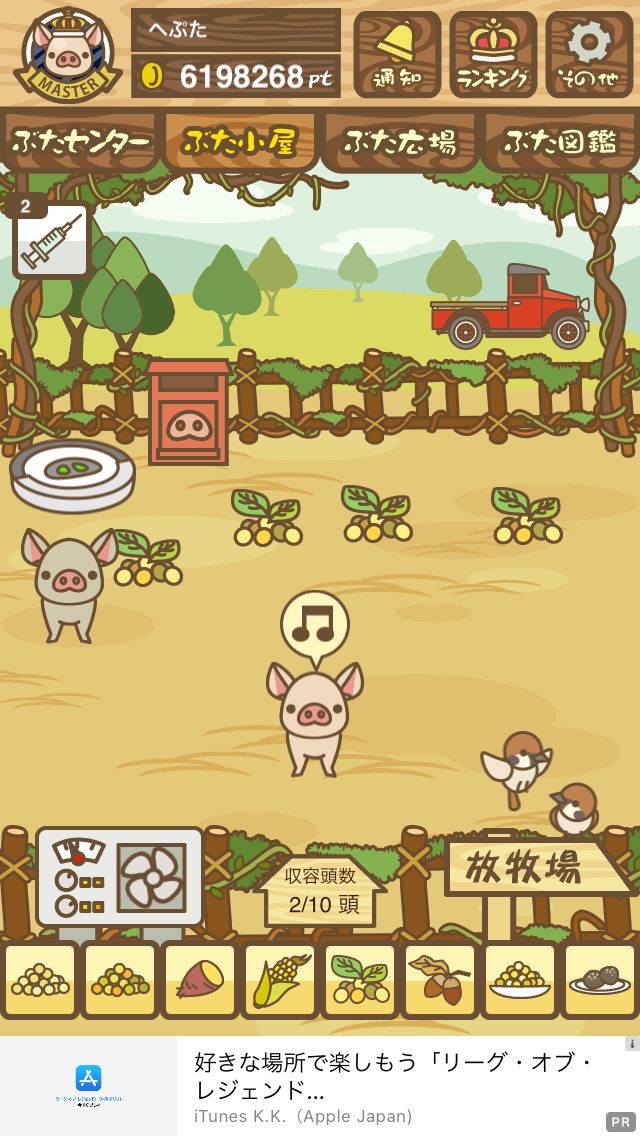Open the 通知 notifications bell
Viewport: 640px width, 1136px height.
pyautogui.click(x=397, y=54)
